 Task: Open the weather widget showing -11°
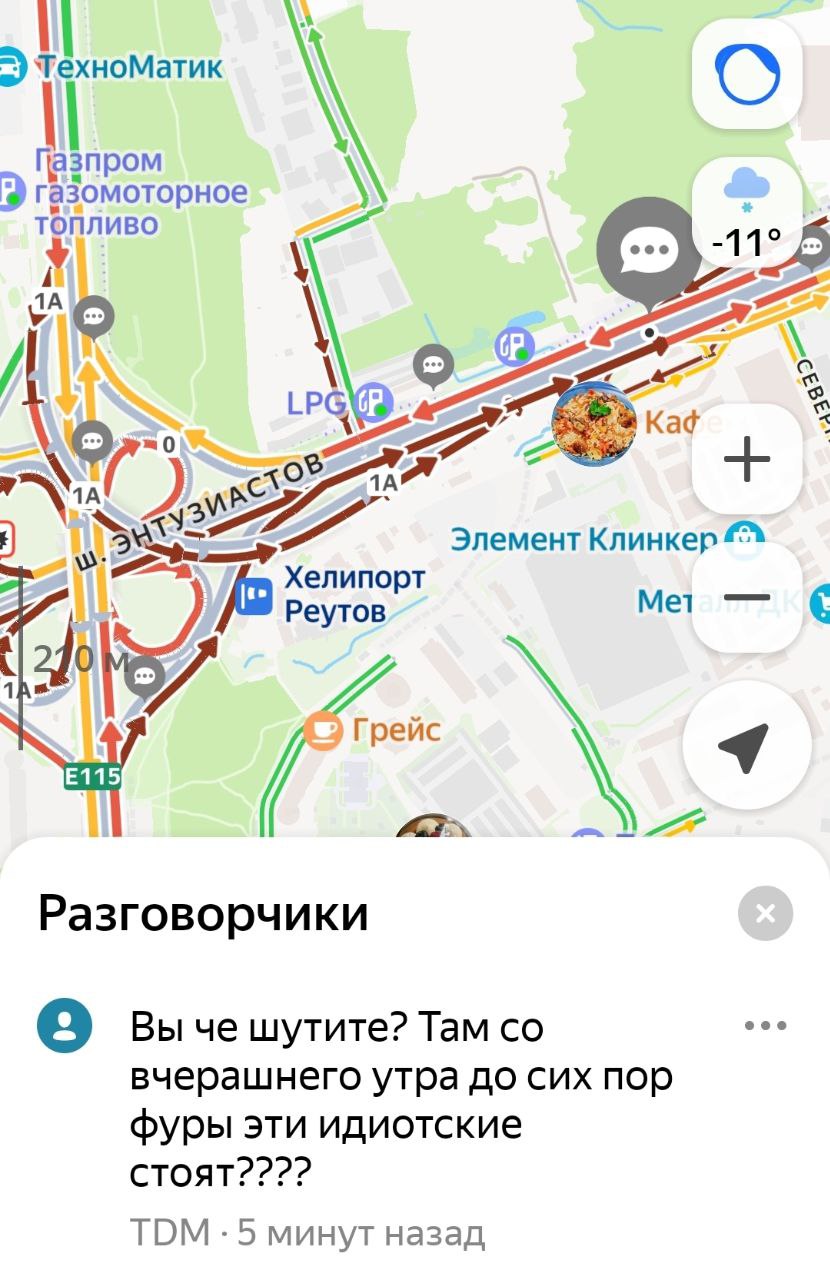pyautogui.click(x=747, y=212)
